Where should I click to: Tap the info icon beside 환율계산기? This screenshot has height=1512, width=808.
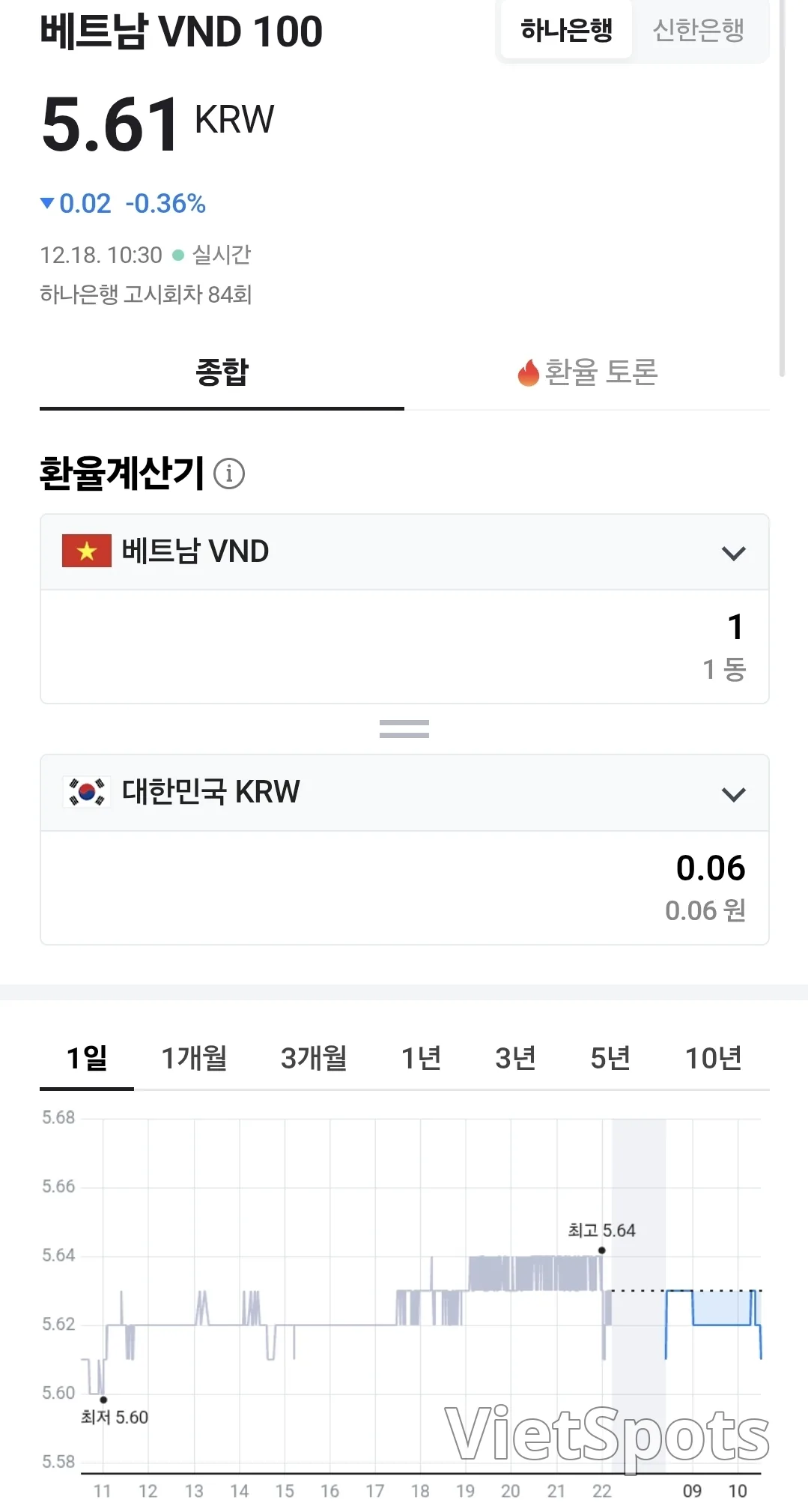coord(229,474)
